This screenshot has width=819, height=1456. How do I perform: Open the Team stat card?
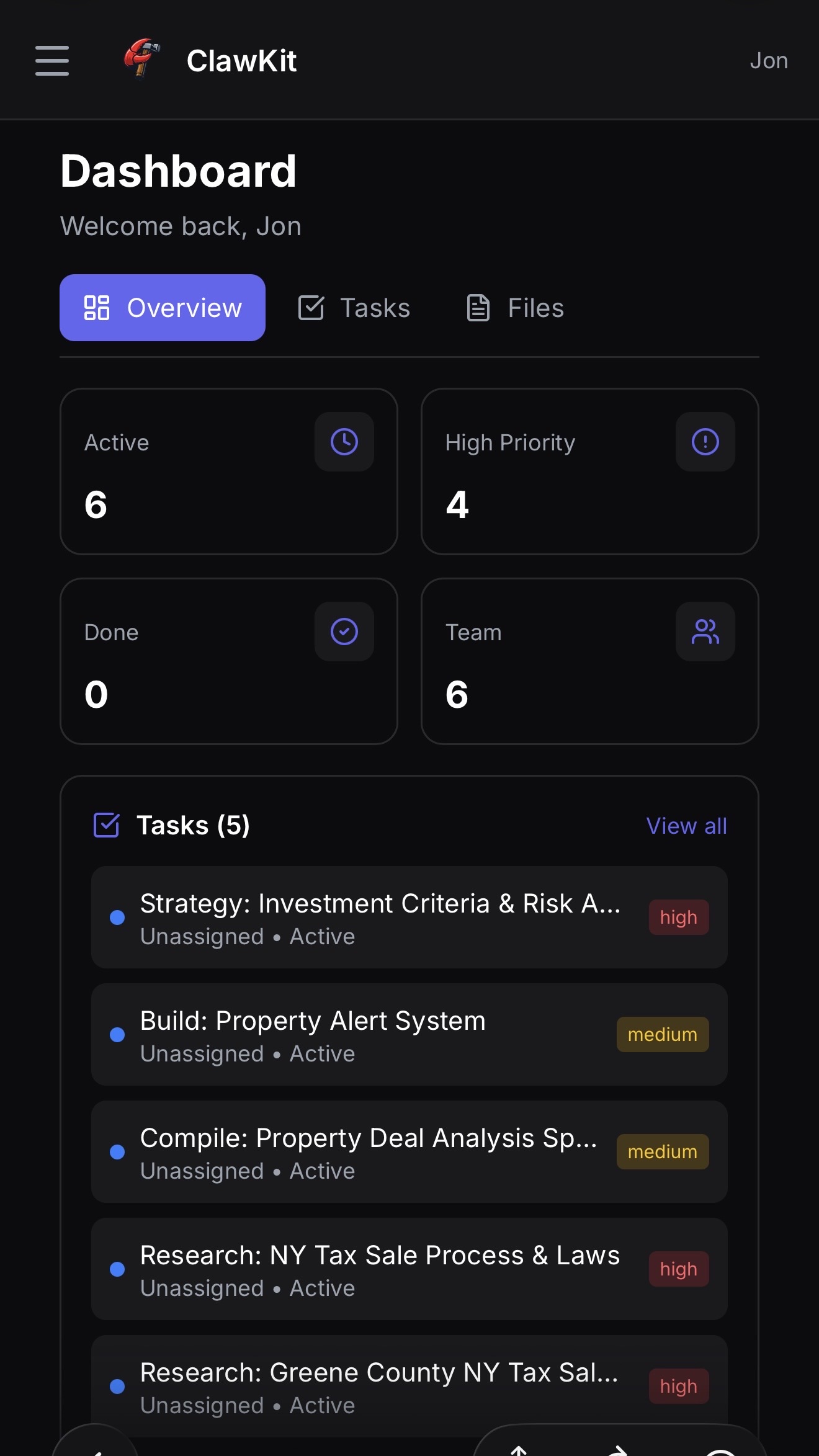[589, 661]
